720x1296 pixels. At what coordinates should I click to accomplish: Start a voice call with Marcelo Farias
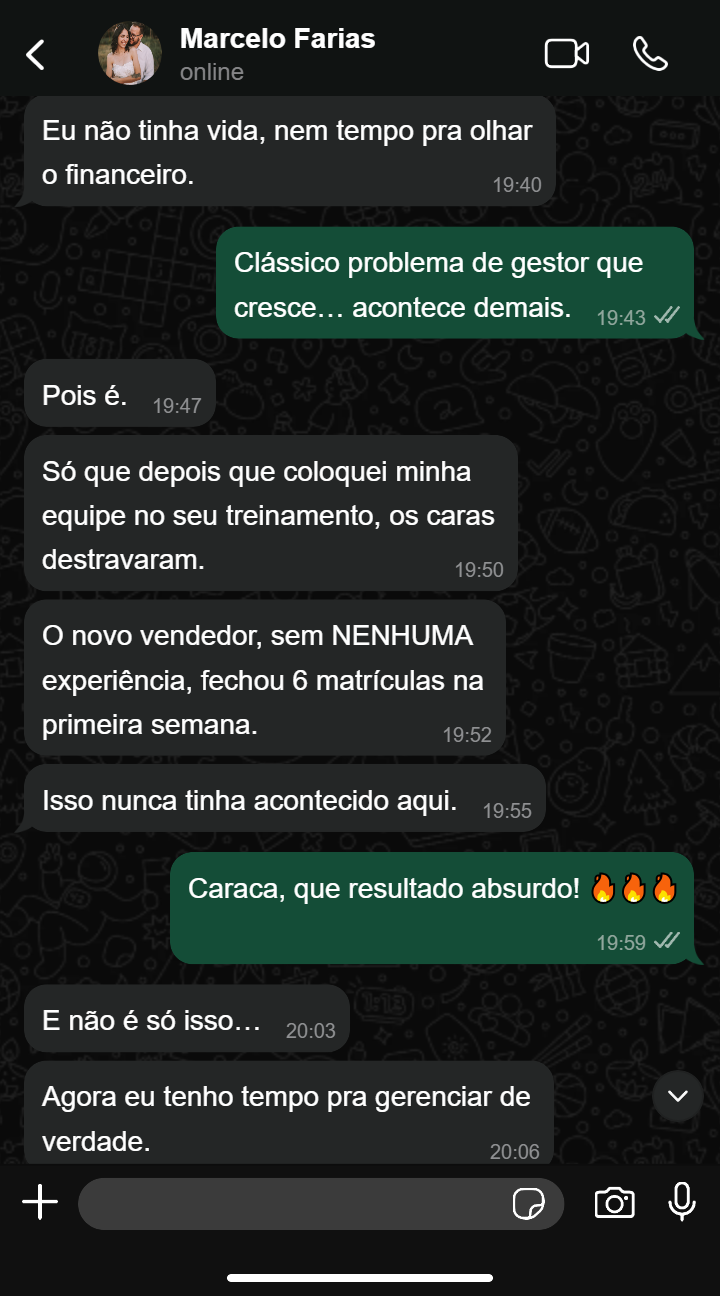650,54
